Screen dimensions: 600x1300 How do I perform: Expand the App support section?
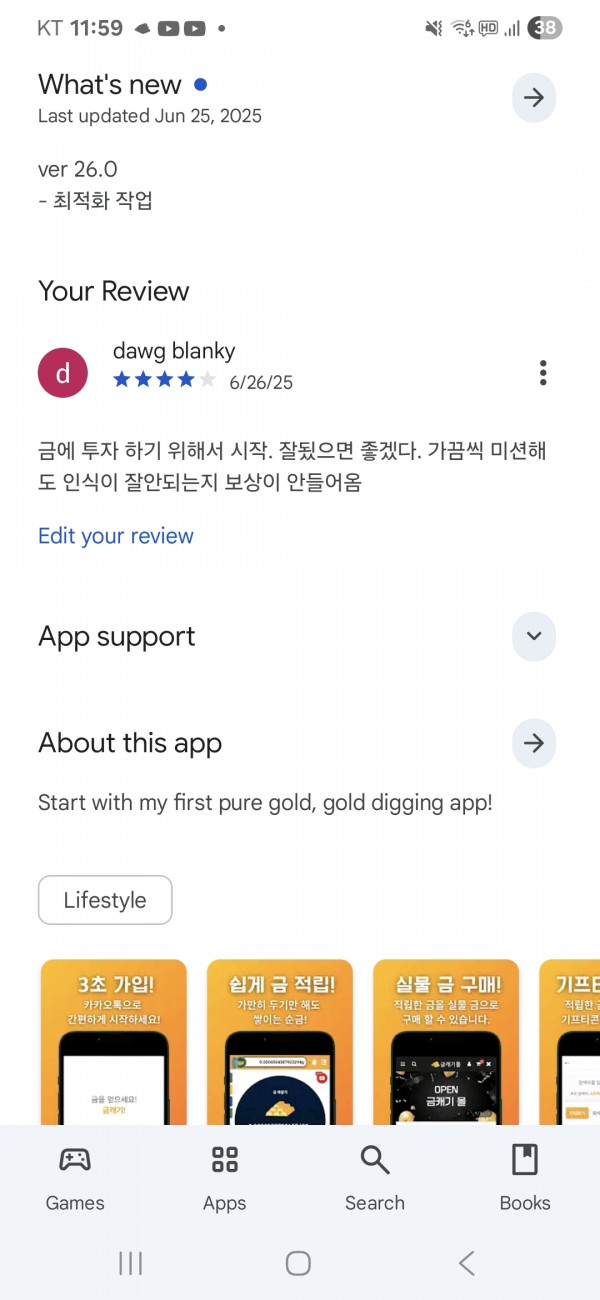click(534, 636)
